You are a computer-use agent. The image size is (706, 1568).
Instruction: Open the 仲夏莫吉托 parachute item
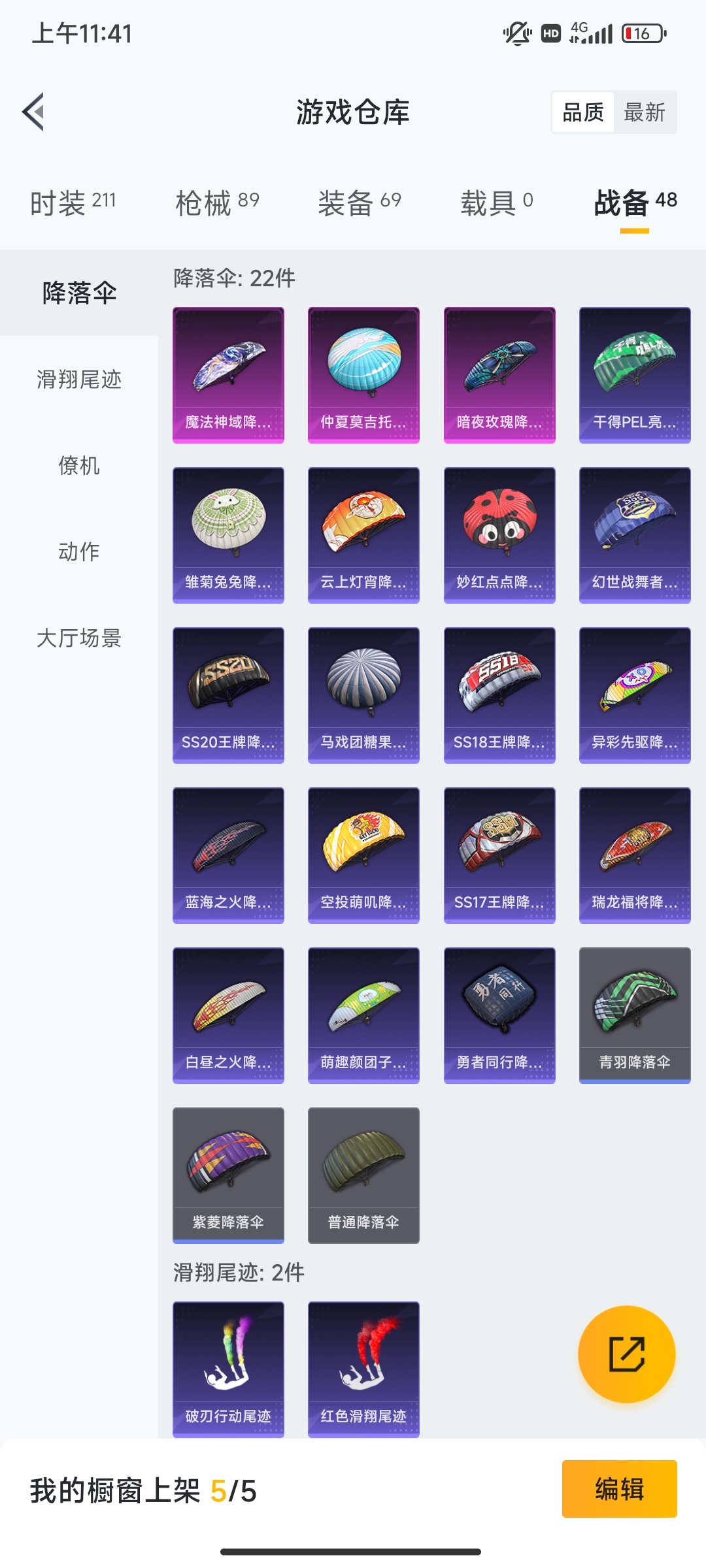click(x=363, y=375)
